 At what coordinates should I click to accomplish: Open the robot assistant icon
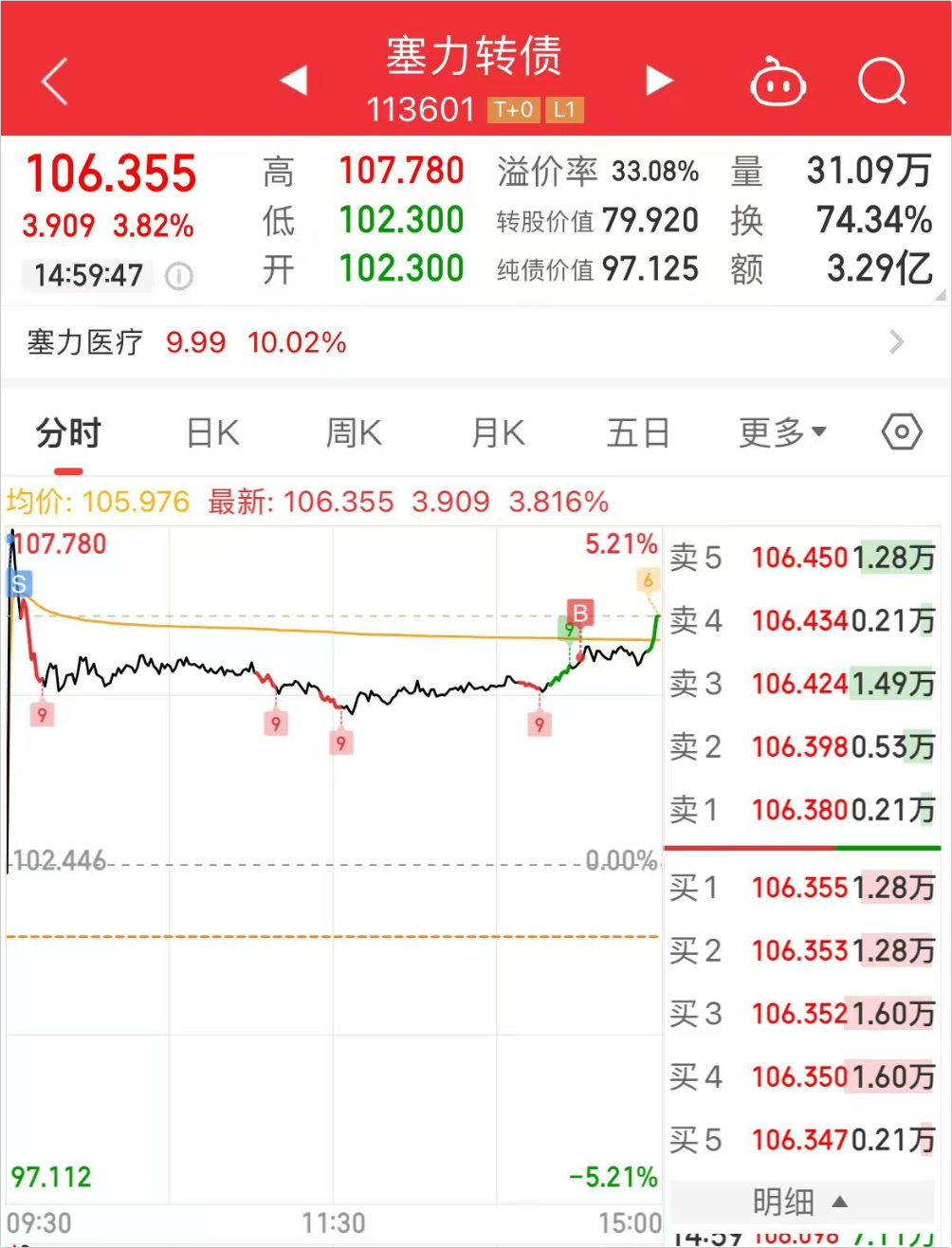pos(778,83)
